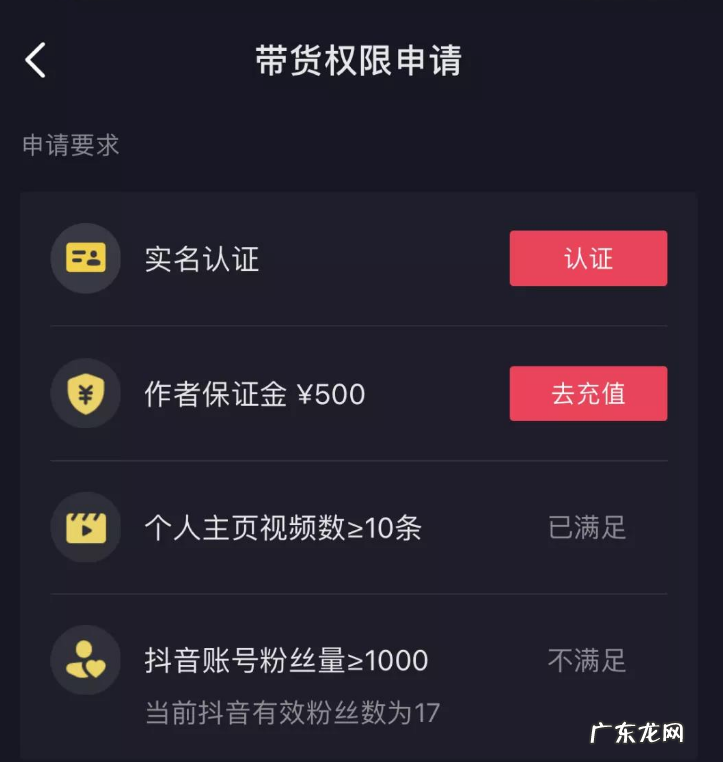Viewport: 723px width, 762px height.
Task: Click the fans icon beside 抖音账号粉丝量
Action: pos(86,660)
